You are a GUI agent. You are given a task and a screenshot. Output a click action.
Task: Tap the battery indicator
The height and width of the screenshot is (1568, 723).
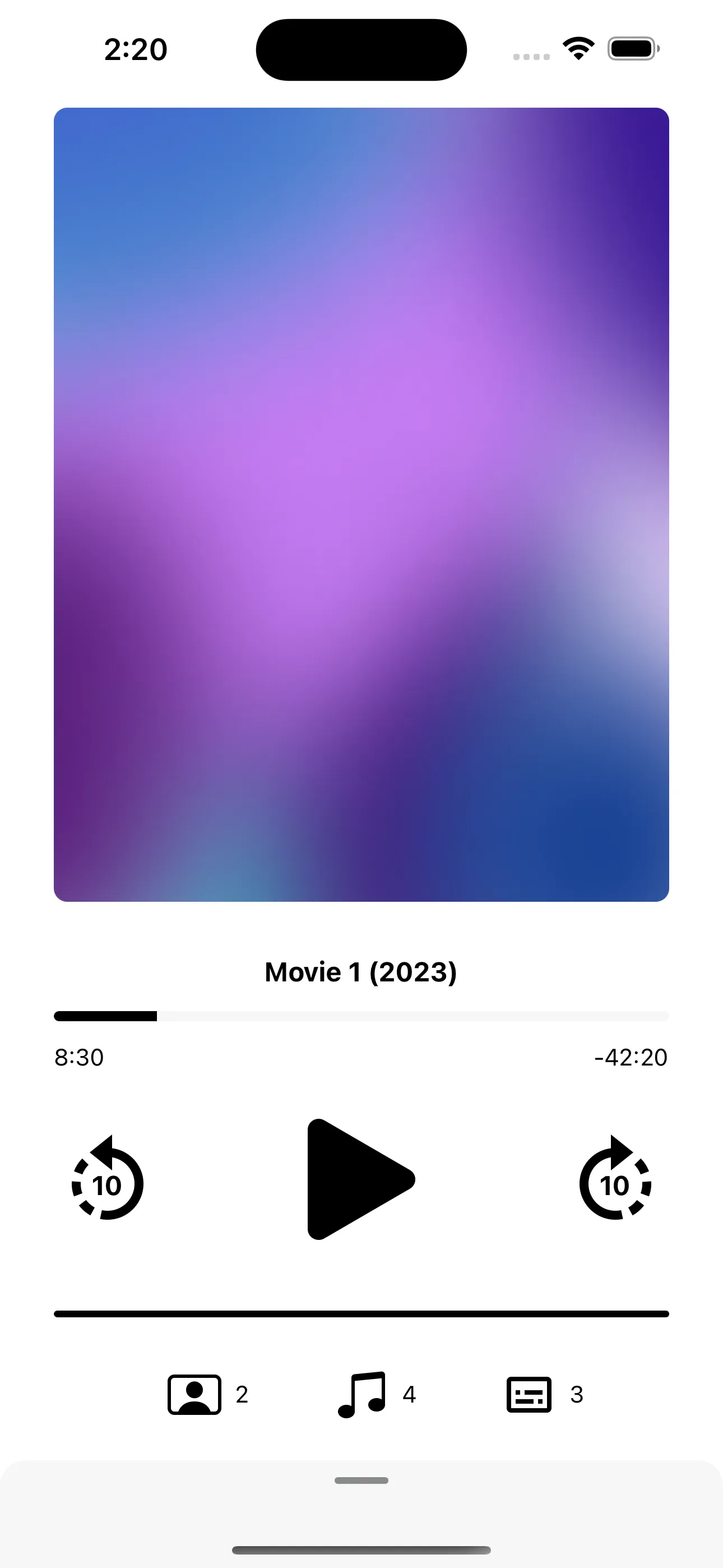(632, 49)
